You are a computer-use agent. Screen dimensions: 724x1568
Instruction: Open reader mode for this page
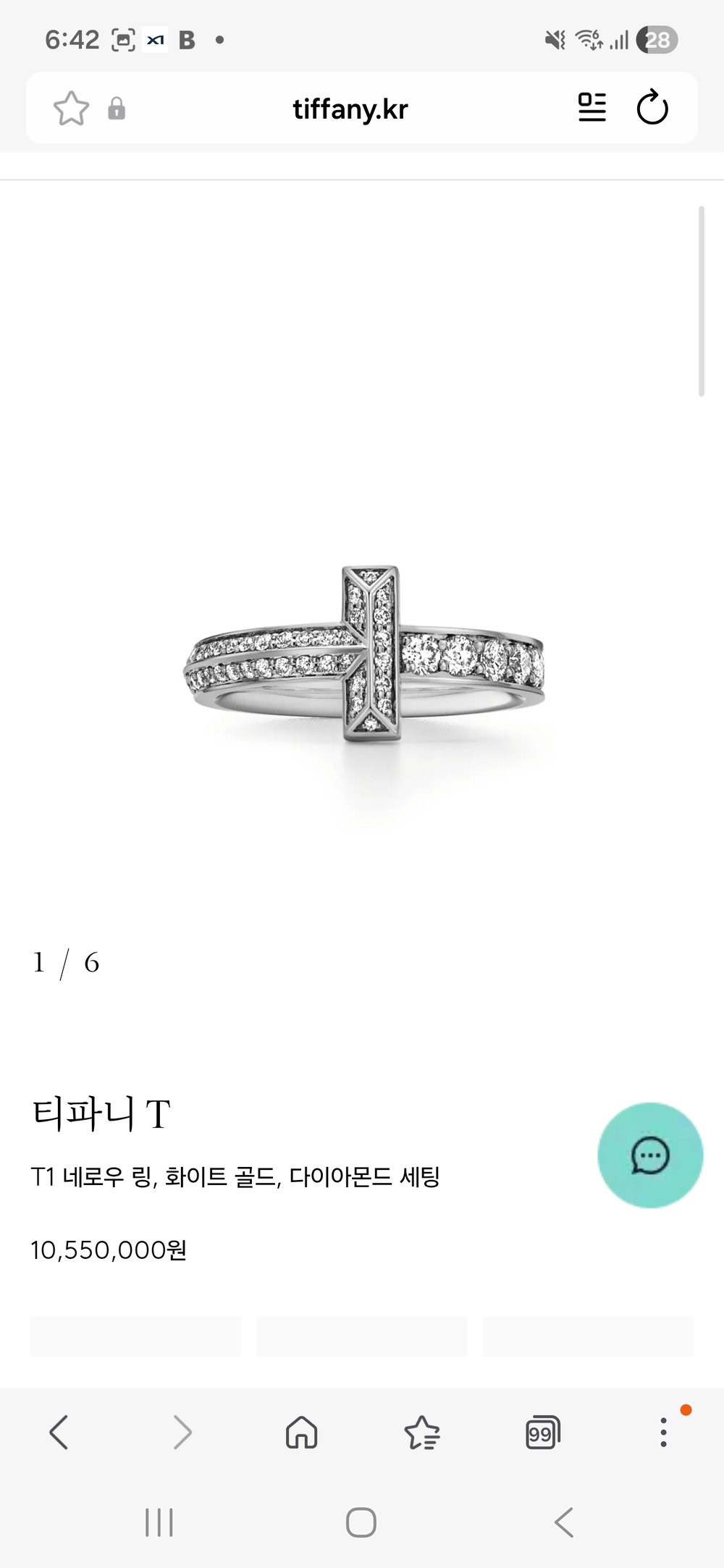click(x=592, y=108)
